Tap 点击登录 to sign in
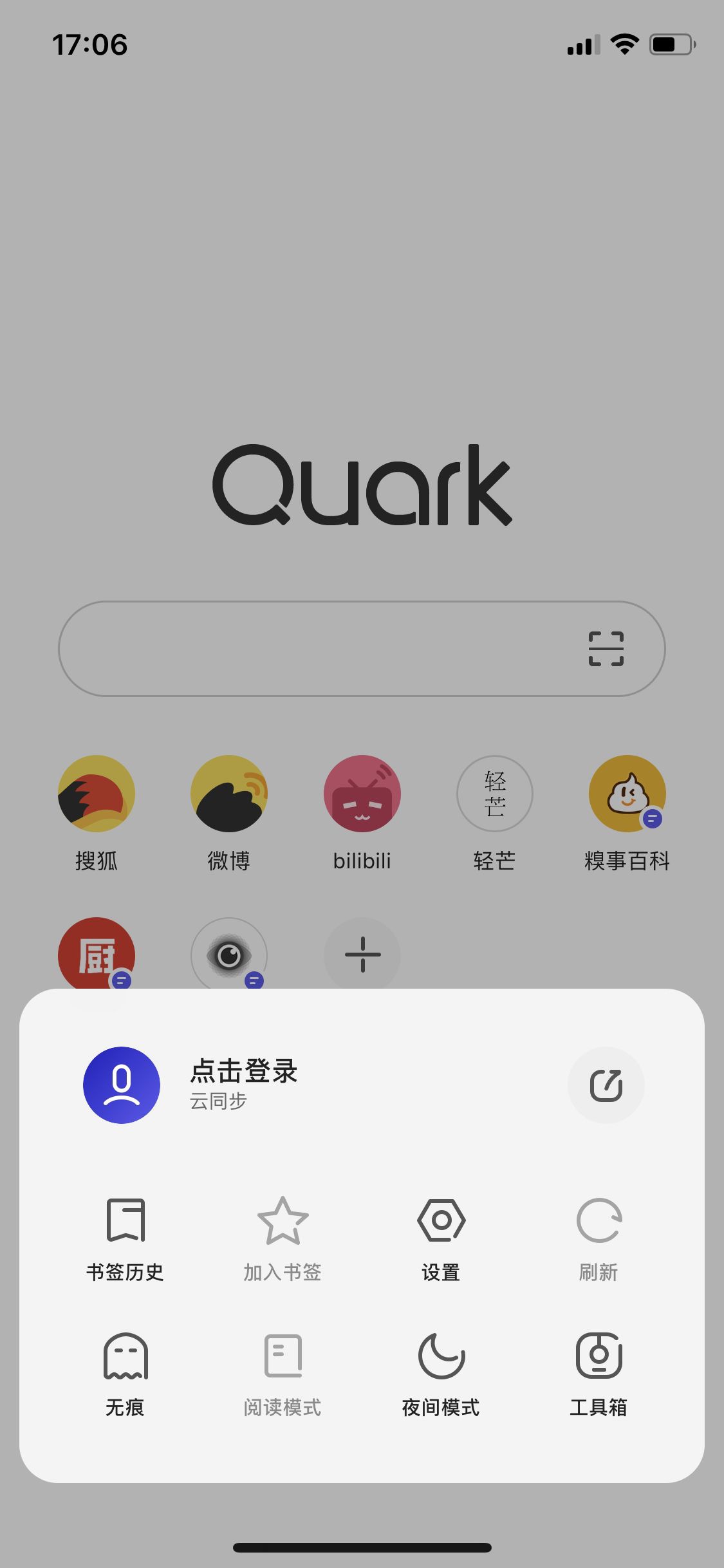This screenshot has height=1568, width=724. pyautogui.click(x=243, y=1071)
